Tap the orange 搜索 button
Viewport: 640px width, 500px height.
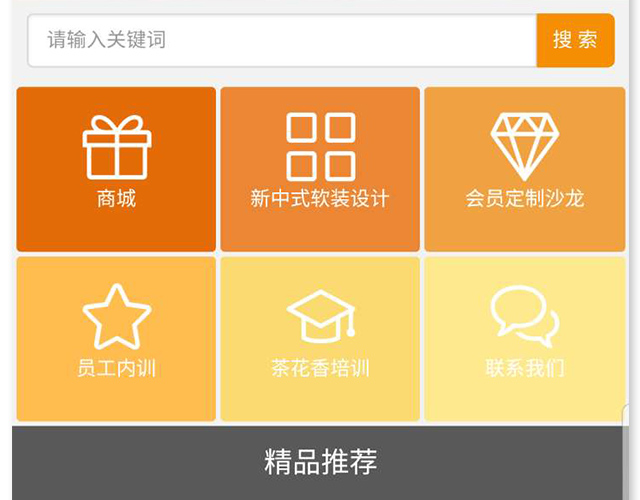(575, 41)
